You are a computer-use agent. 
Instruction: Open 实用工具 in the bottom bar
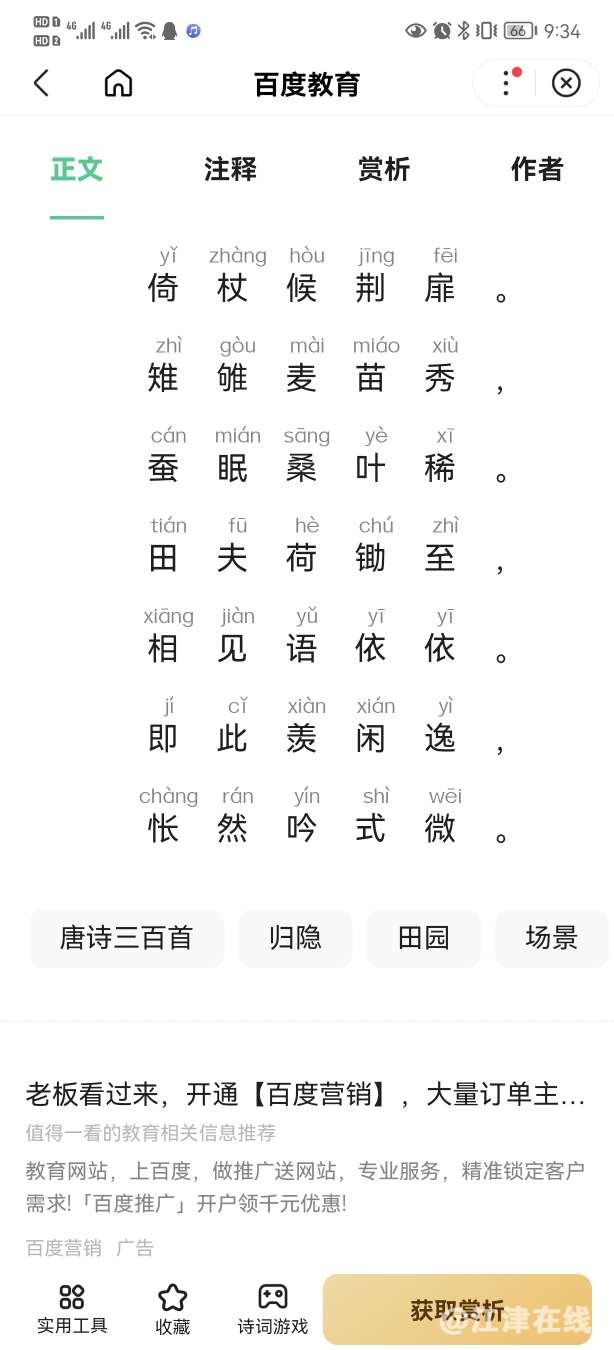tap(72, 1309)
